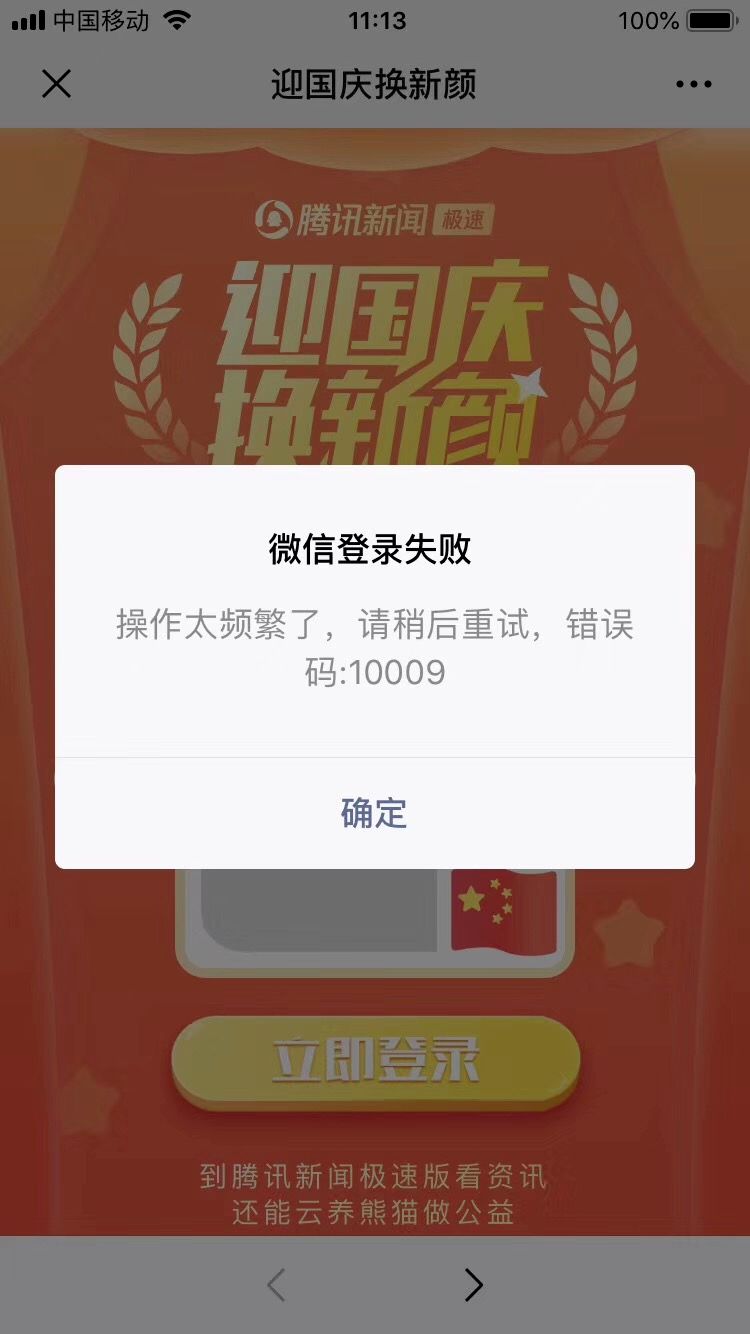Go back with the left arrow

point(277,1285)
